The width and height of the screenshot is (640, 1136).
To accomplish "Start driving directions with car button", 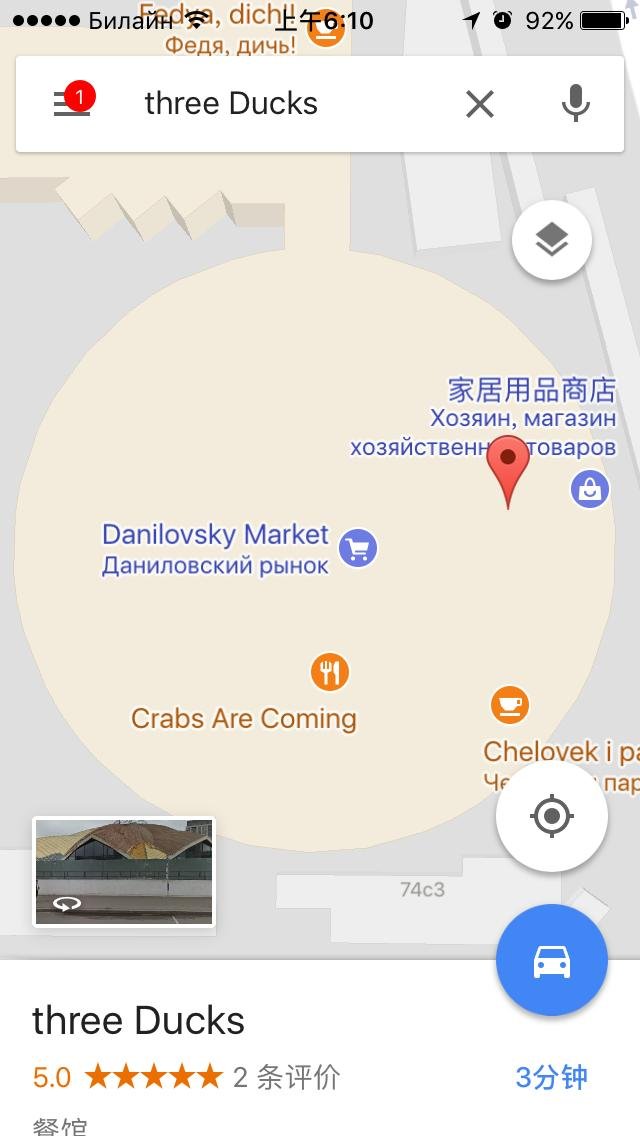I will (551, 961).
